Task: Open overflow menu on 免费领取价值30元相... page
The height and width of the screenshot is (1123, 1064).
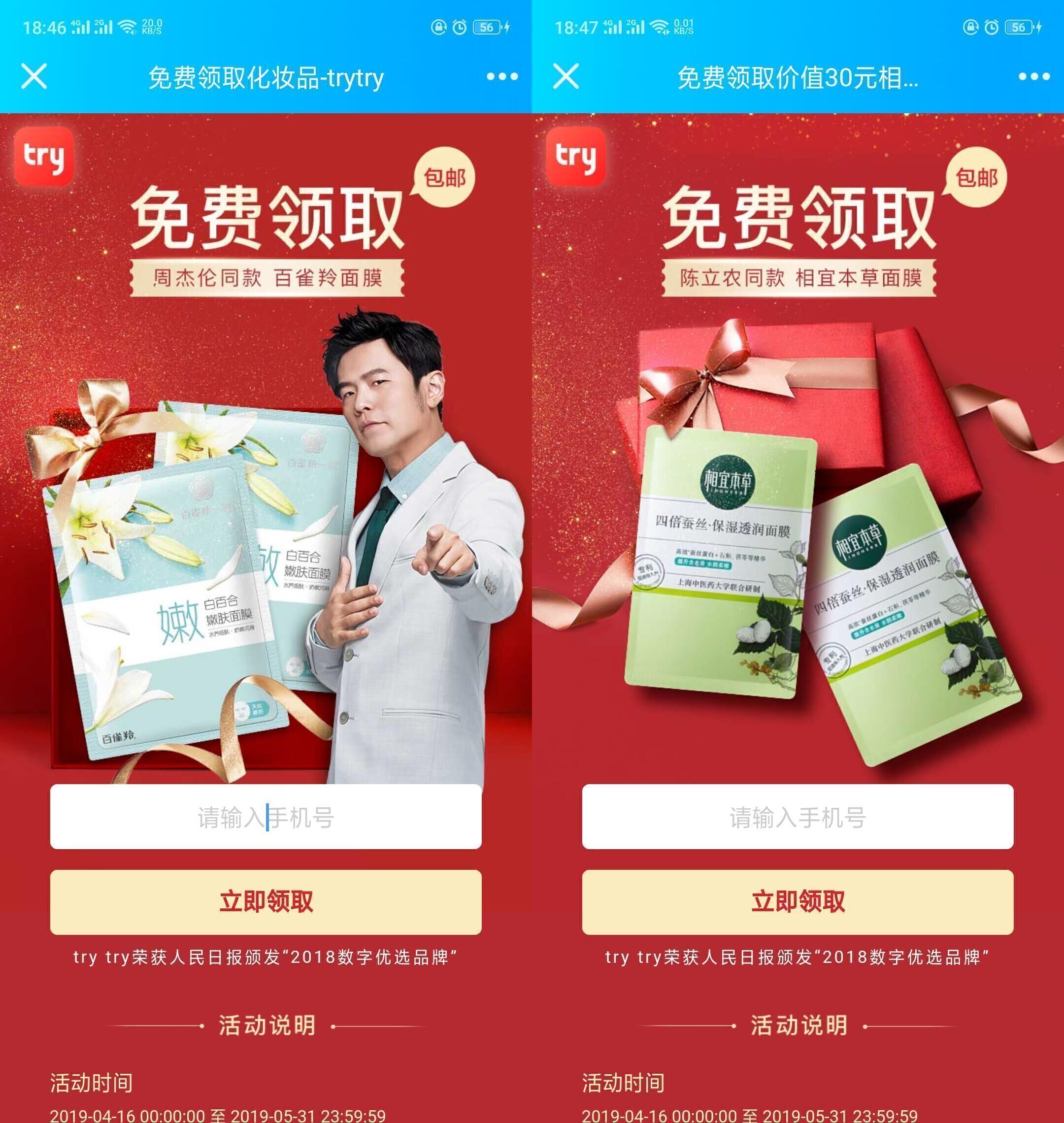Action: pos(1034,76)
